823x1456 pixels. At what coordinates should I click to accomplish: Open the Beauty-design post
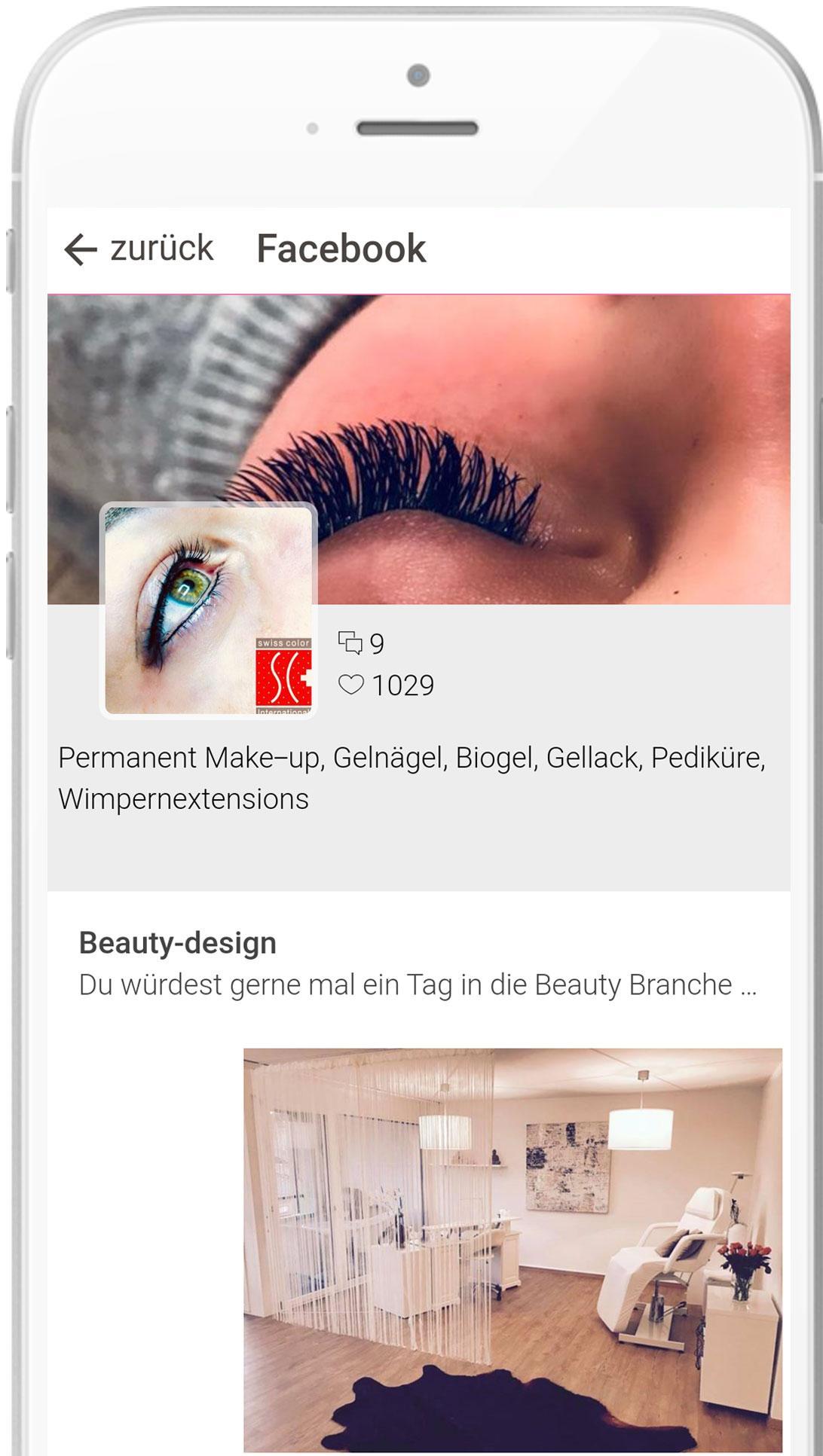pos(178,943)
